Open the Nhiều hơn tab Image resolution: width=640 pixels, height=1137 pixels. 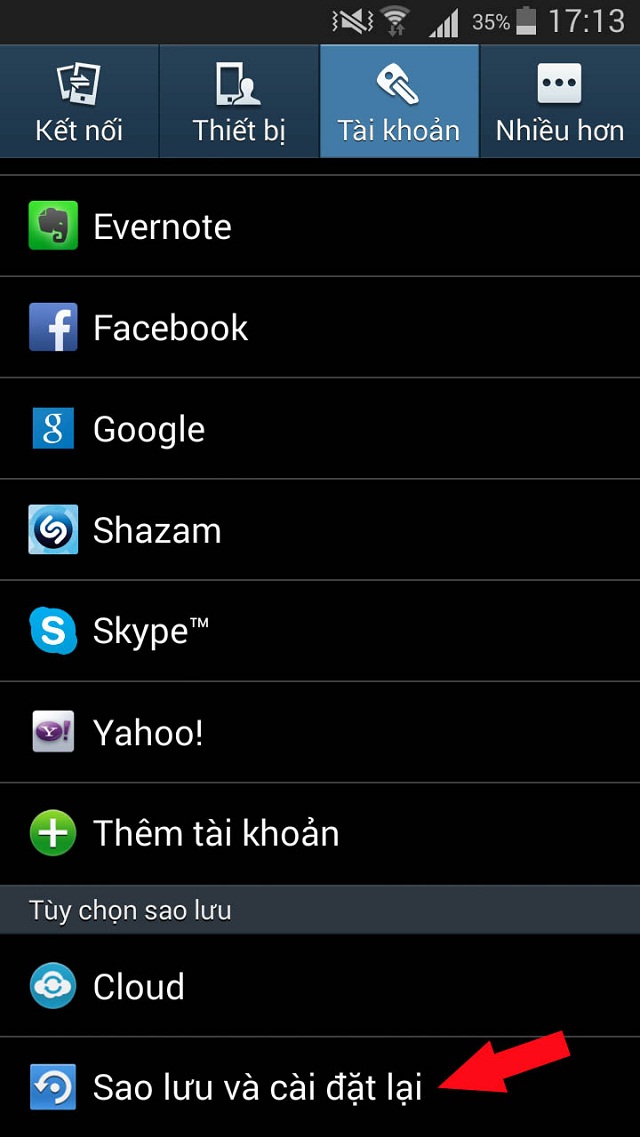559,102
